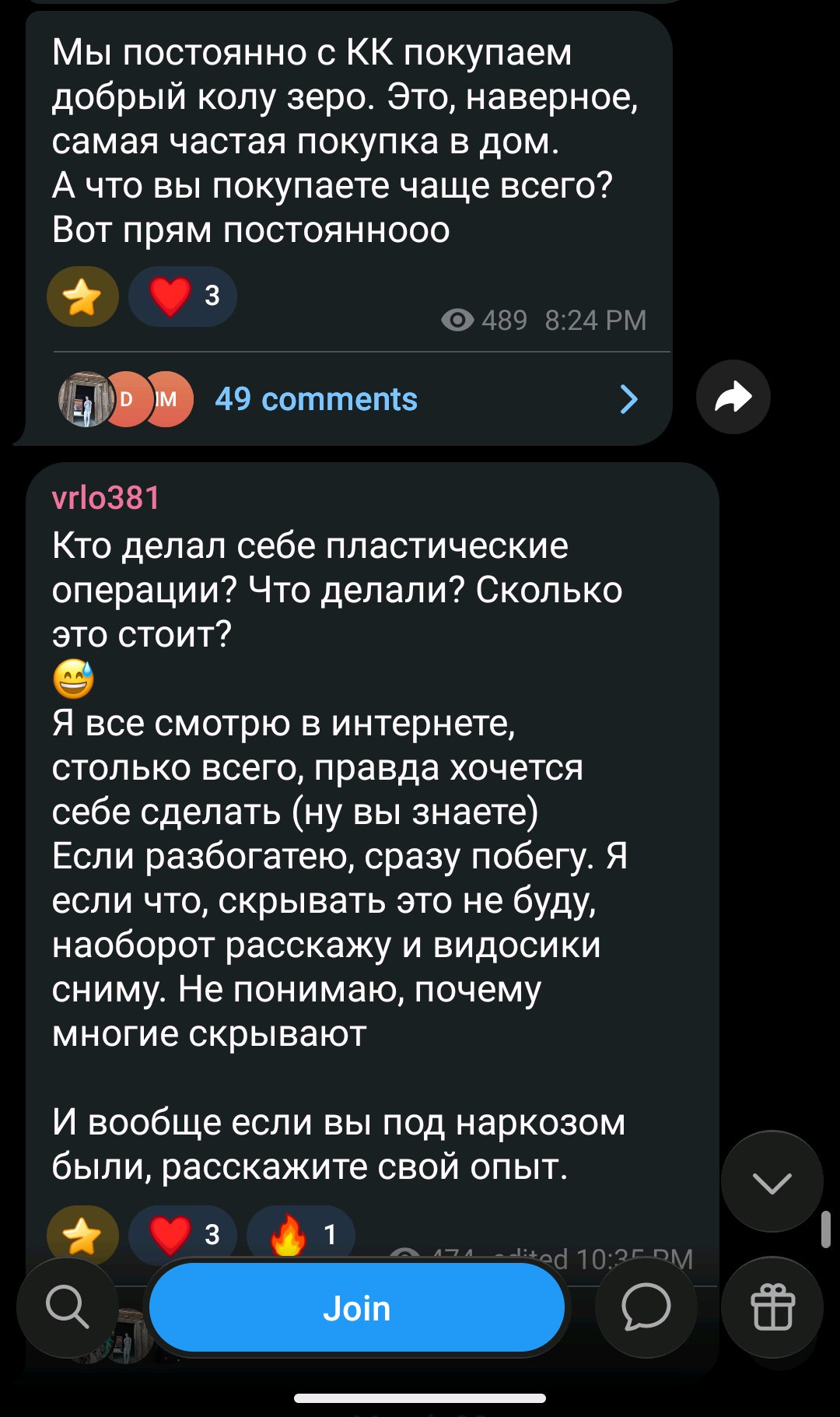Viewport: 840px width, 1417px height.
Task: Open the vrlo381 profile name
Action: 106,498
